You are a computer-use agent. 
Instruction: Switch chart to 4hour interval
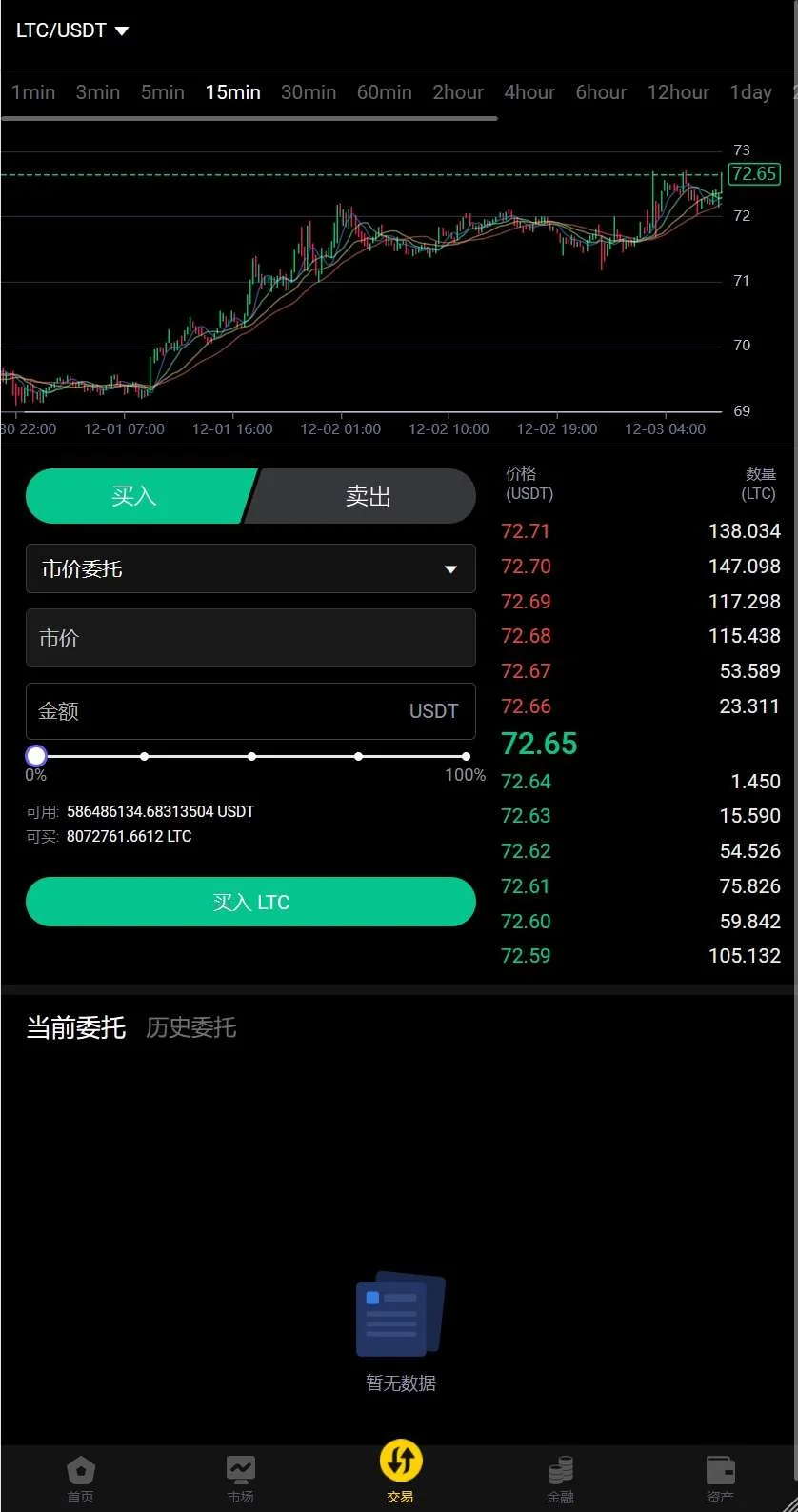click(529, 92)
